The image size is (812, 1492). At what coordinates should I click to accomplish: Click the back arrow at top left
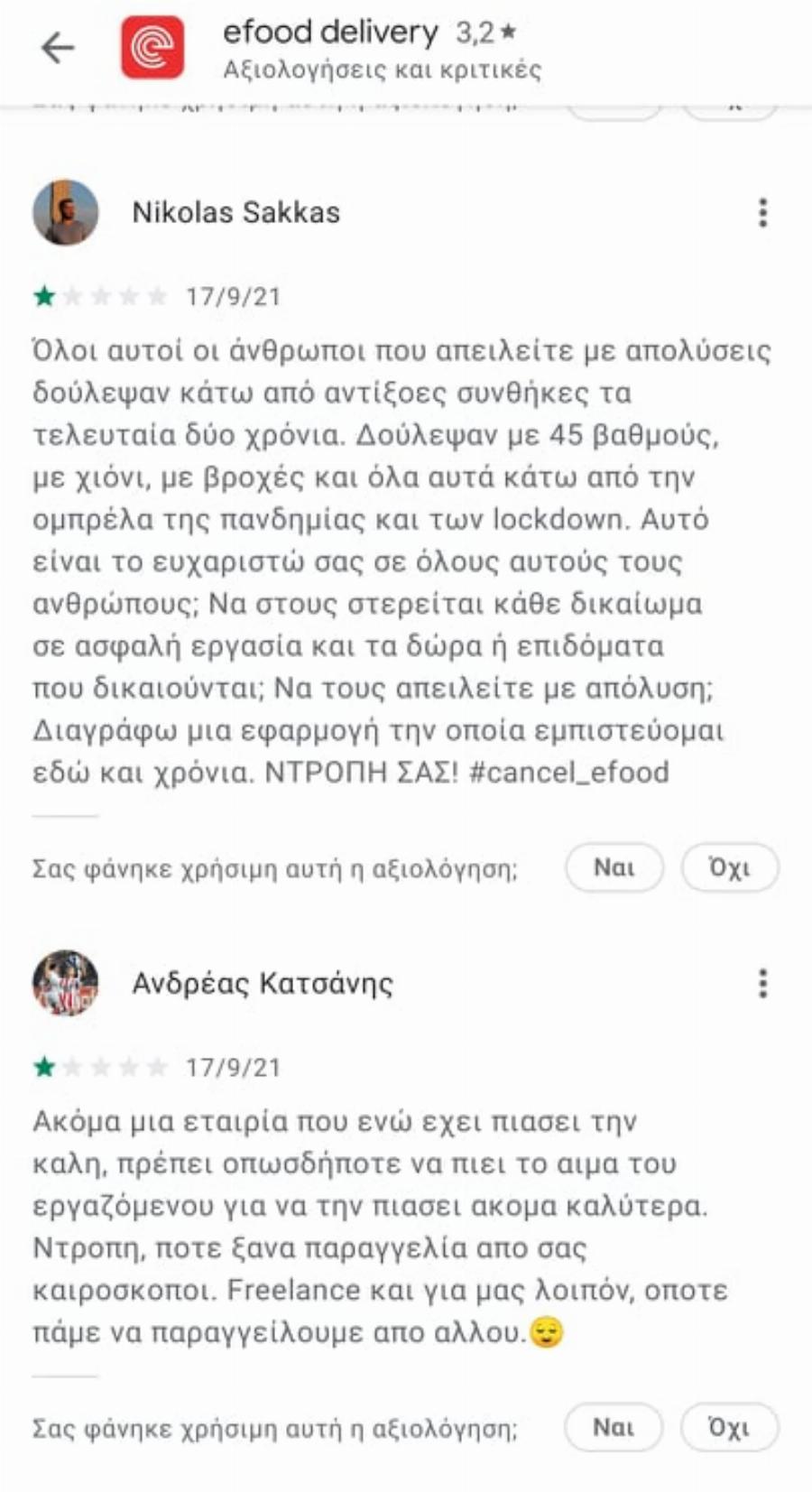57,47
